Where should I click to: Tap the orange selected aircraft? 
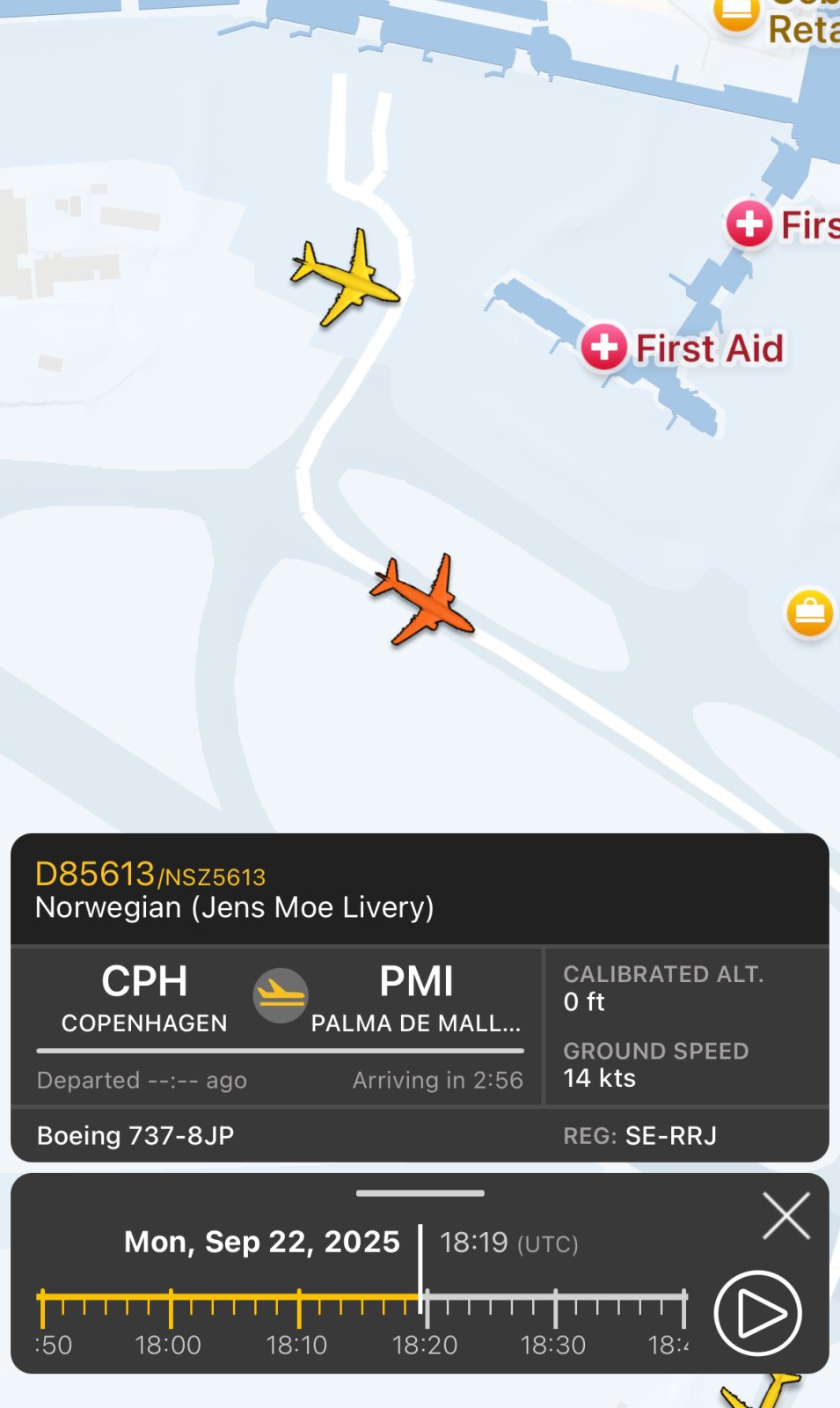(x=423, y=600)
